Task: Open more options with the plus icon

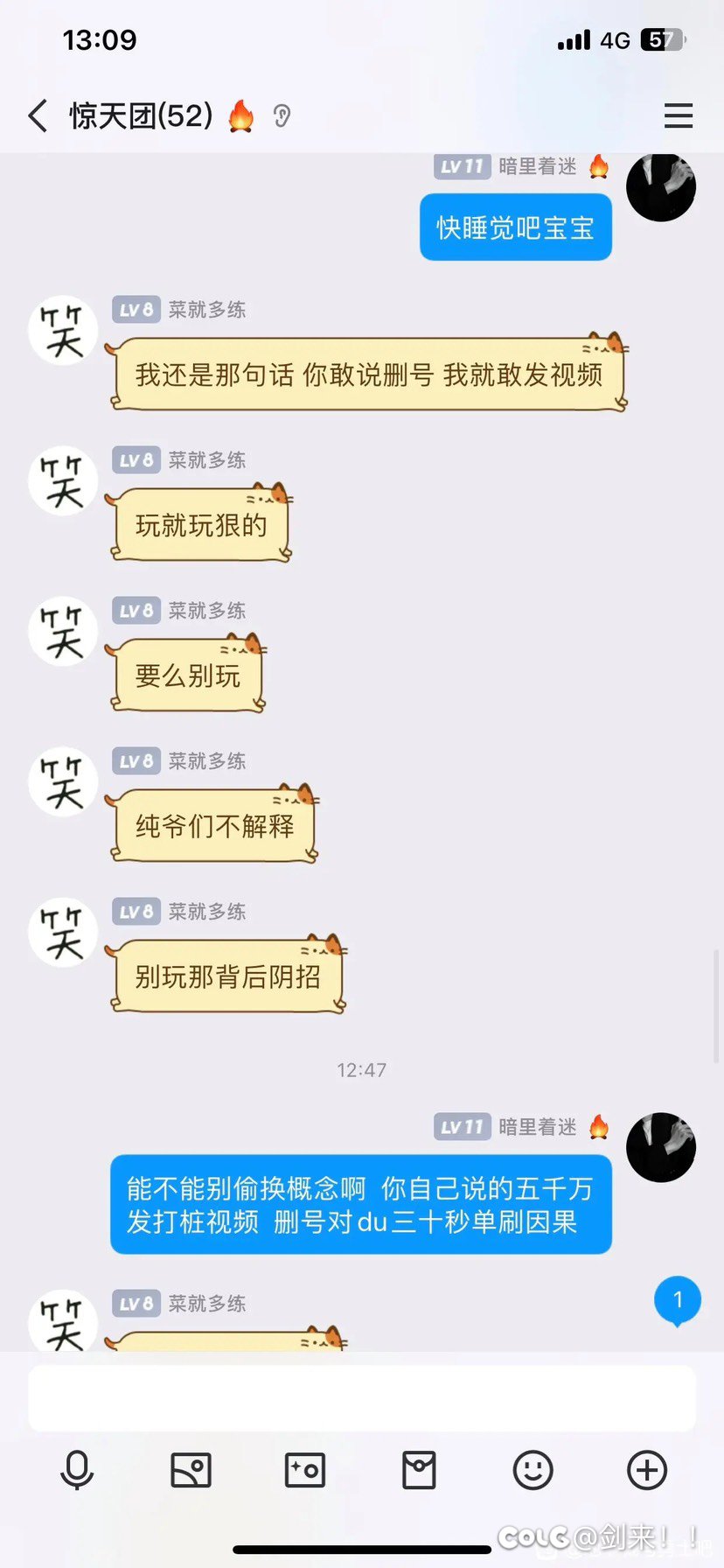Action: point(647,1470)
